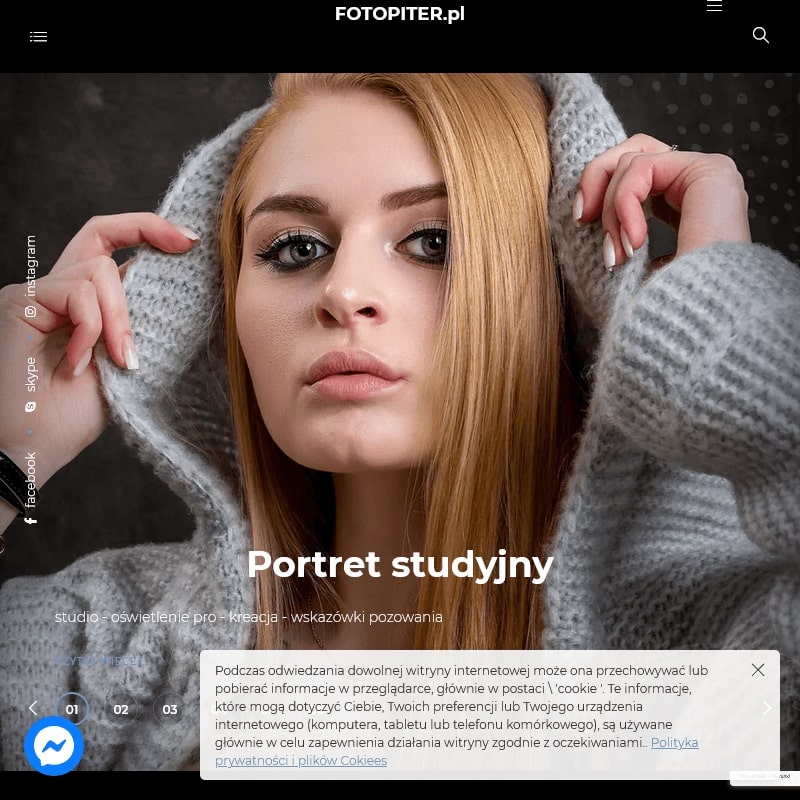Visit the Facebook page link
Viewport: 800px width, 800px height.
(x=31, y=487)
